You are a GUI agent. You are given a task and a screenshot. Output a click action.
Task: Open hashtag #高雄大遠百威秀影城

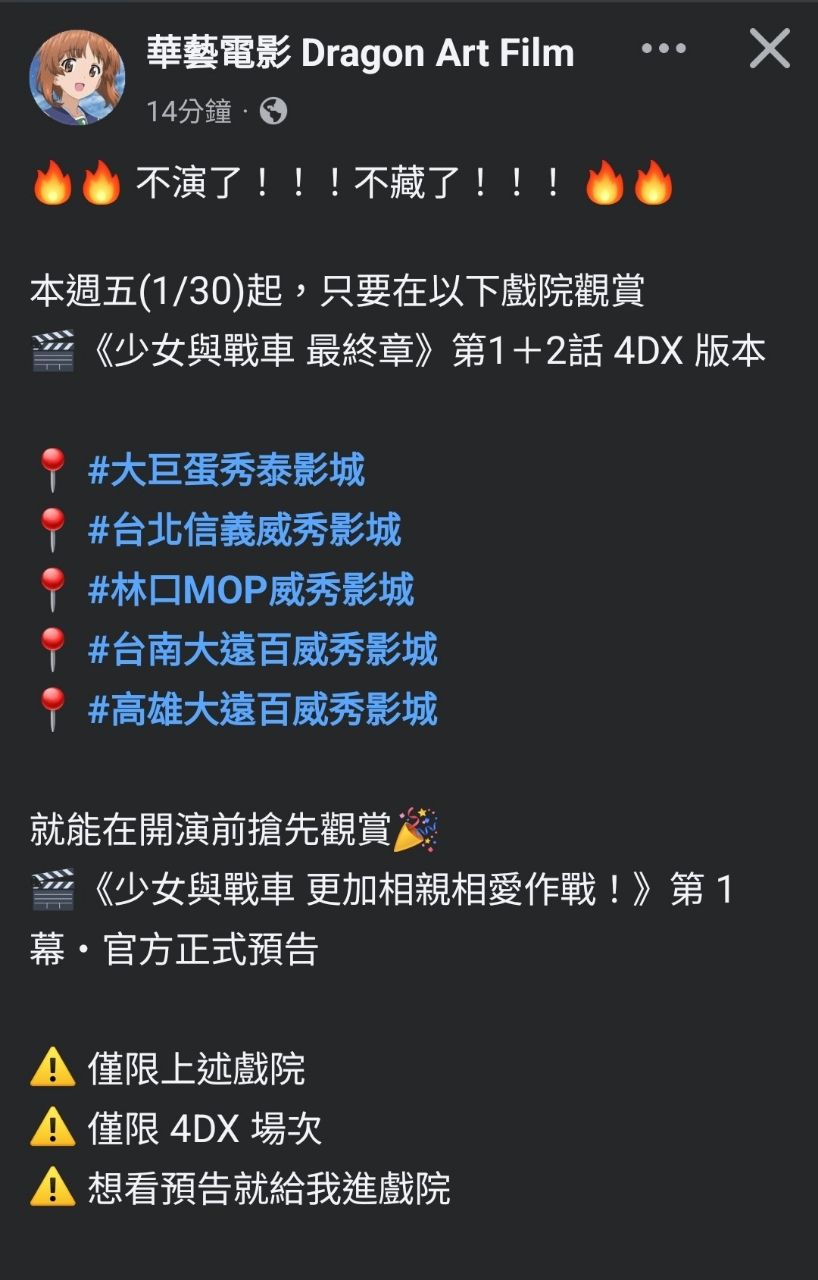point(263,710)
